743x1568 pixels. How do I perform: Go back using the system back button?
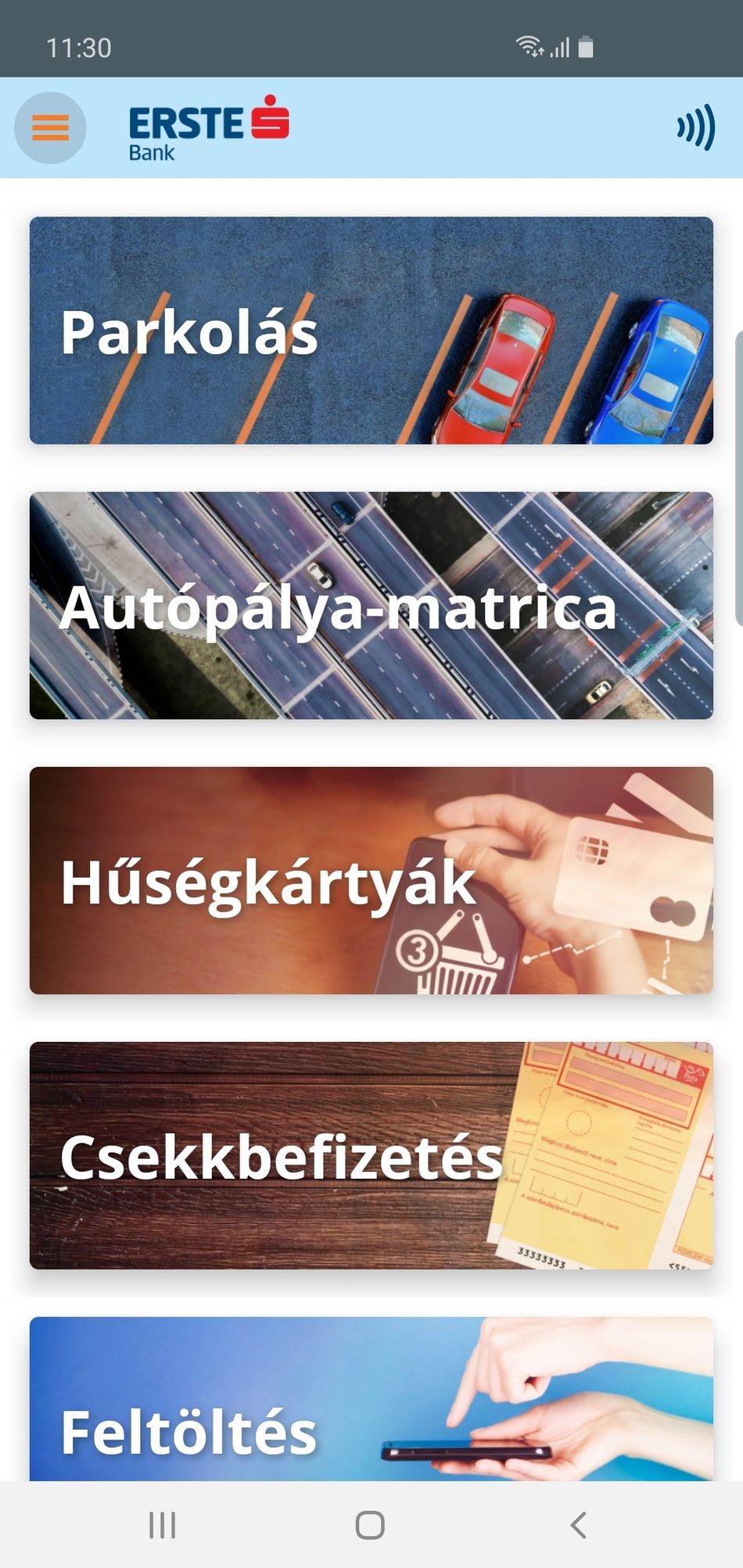pyautogui.click(x=578, y=1525)
